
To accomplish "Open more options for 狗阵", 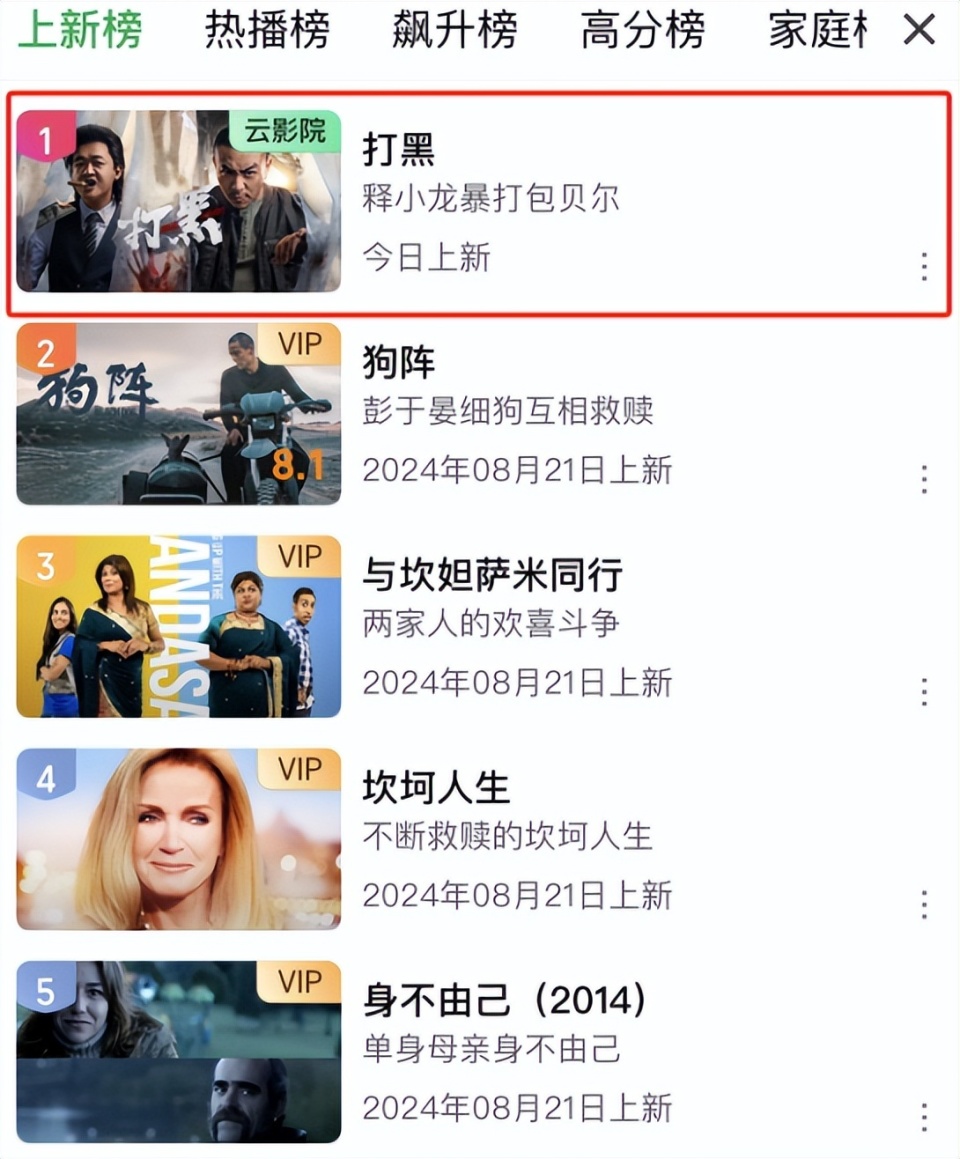I will [924, 479].
